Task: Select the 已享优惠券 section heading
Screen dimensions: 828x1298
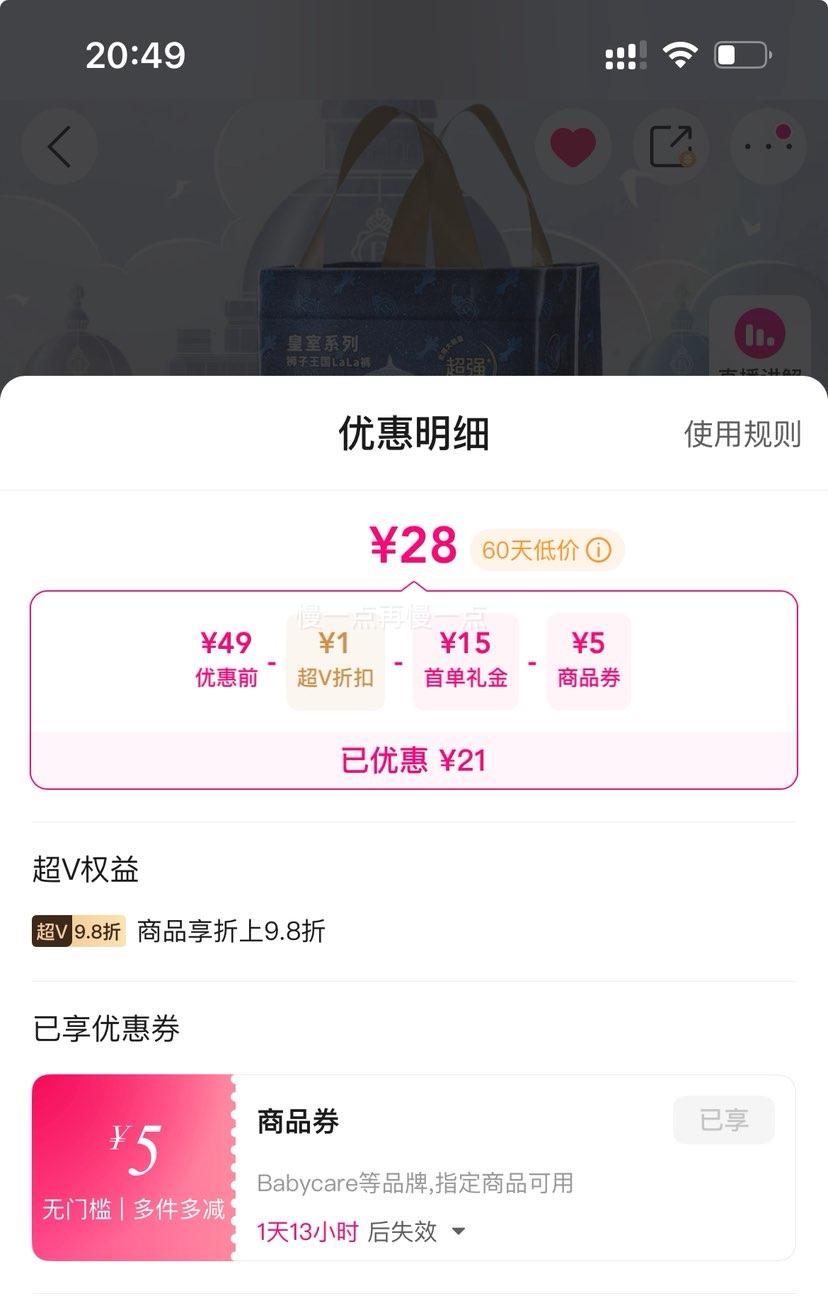Action: [103, 1029]
